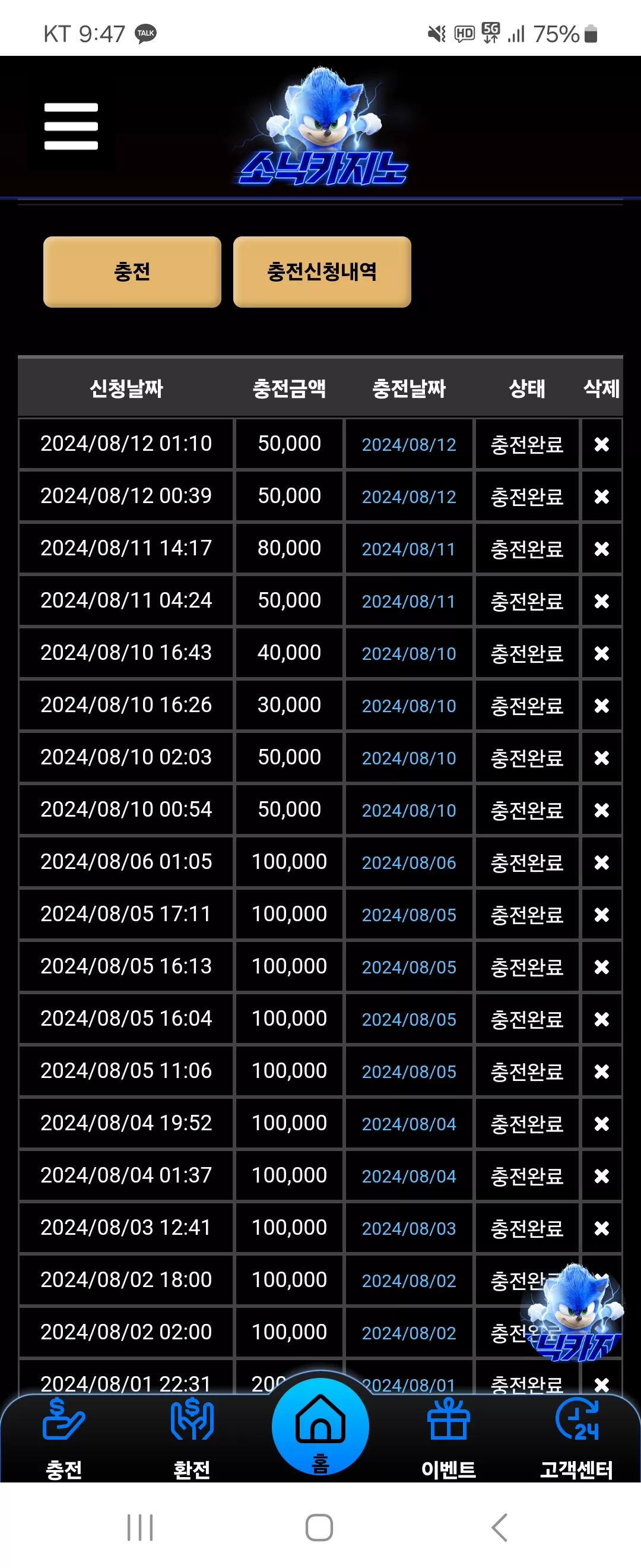This screenshot has height=1568, width=641.
Task: Delete the 2024/08/12 00:39 charge record
Action: (601, 497)
